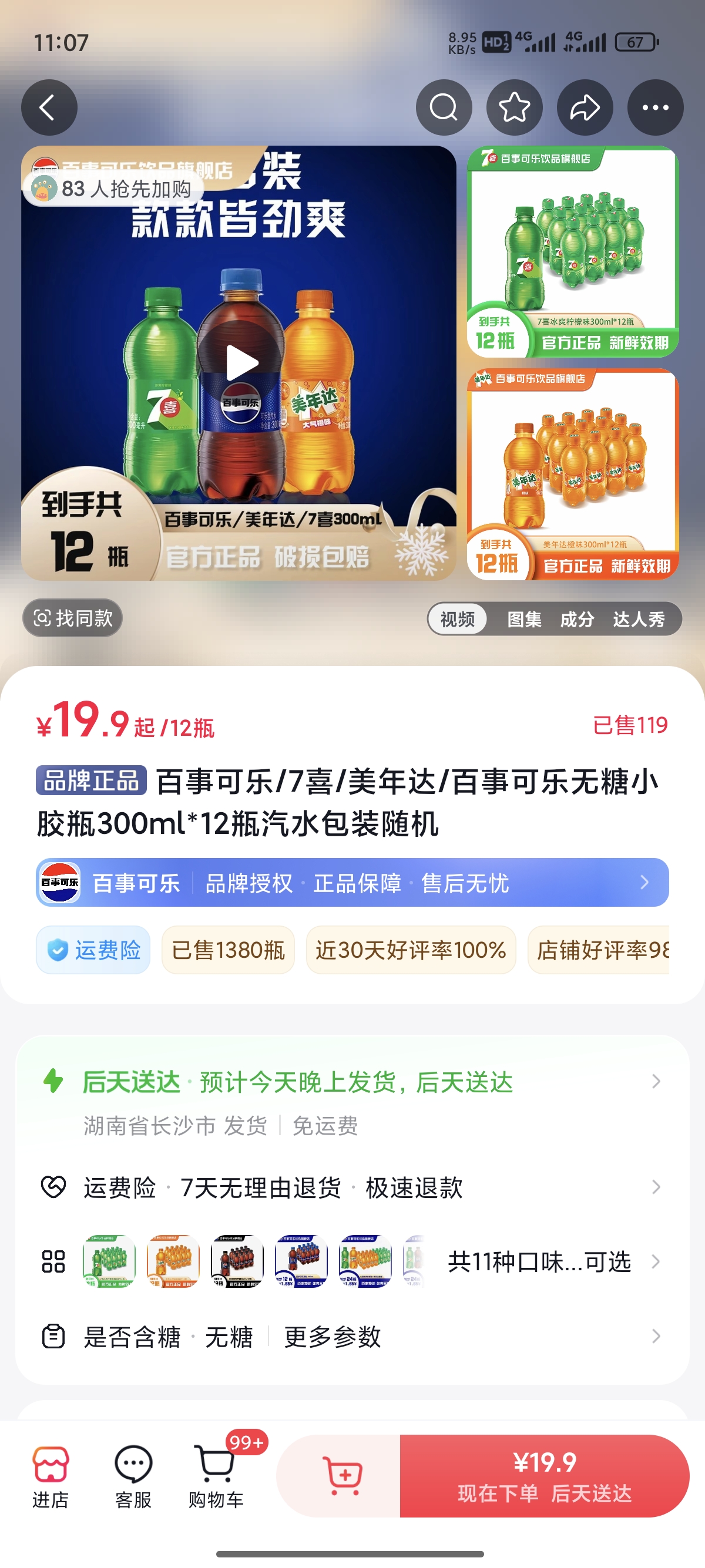705x1568 pixels.
Task: Open the 百事可乐 brand authorization banner
Action: (x=352, y=883)
